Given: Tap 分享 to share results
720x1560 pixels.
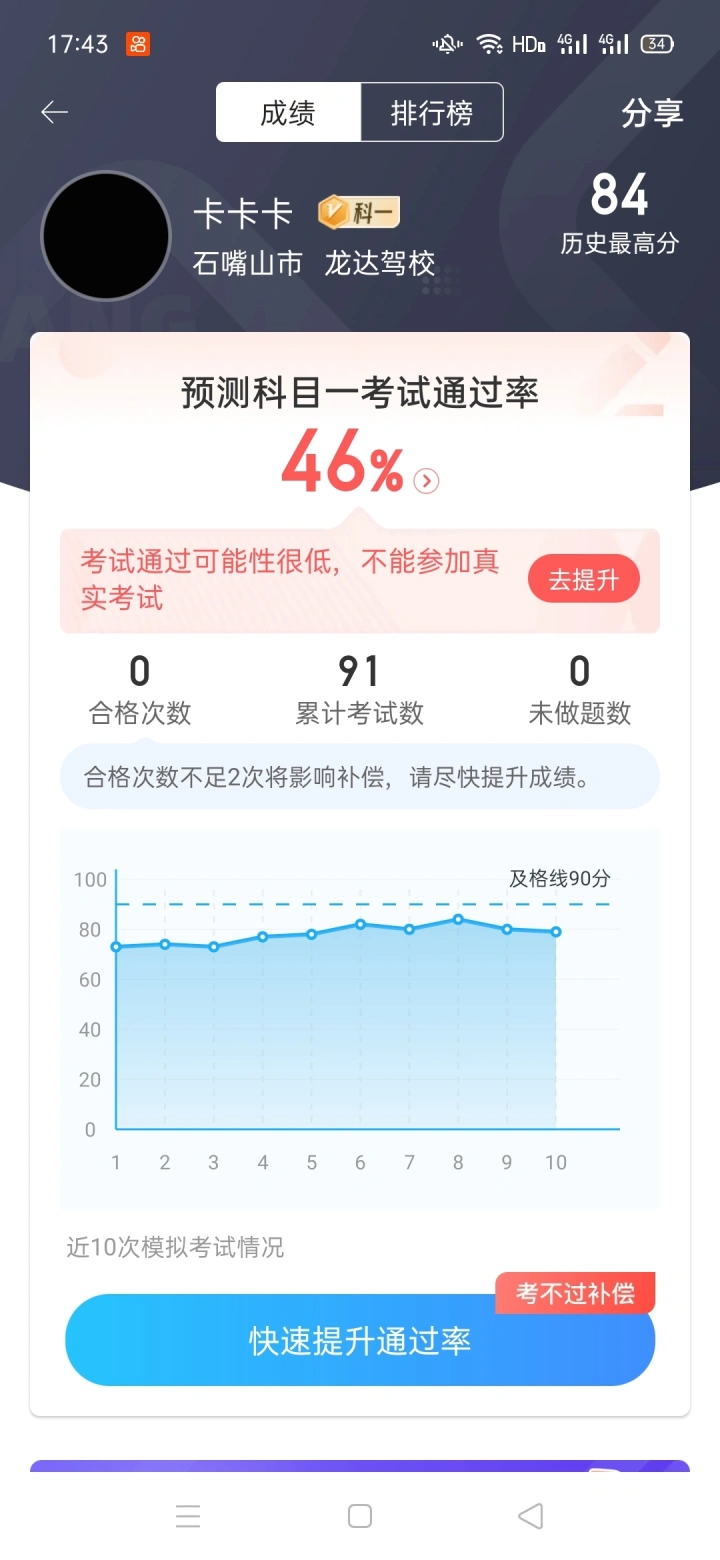Looking at the screenshot, I should (x=652, y=113).
